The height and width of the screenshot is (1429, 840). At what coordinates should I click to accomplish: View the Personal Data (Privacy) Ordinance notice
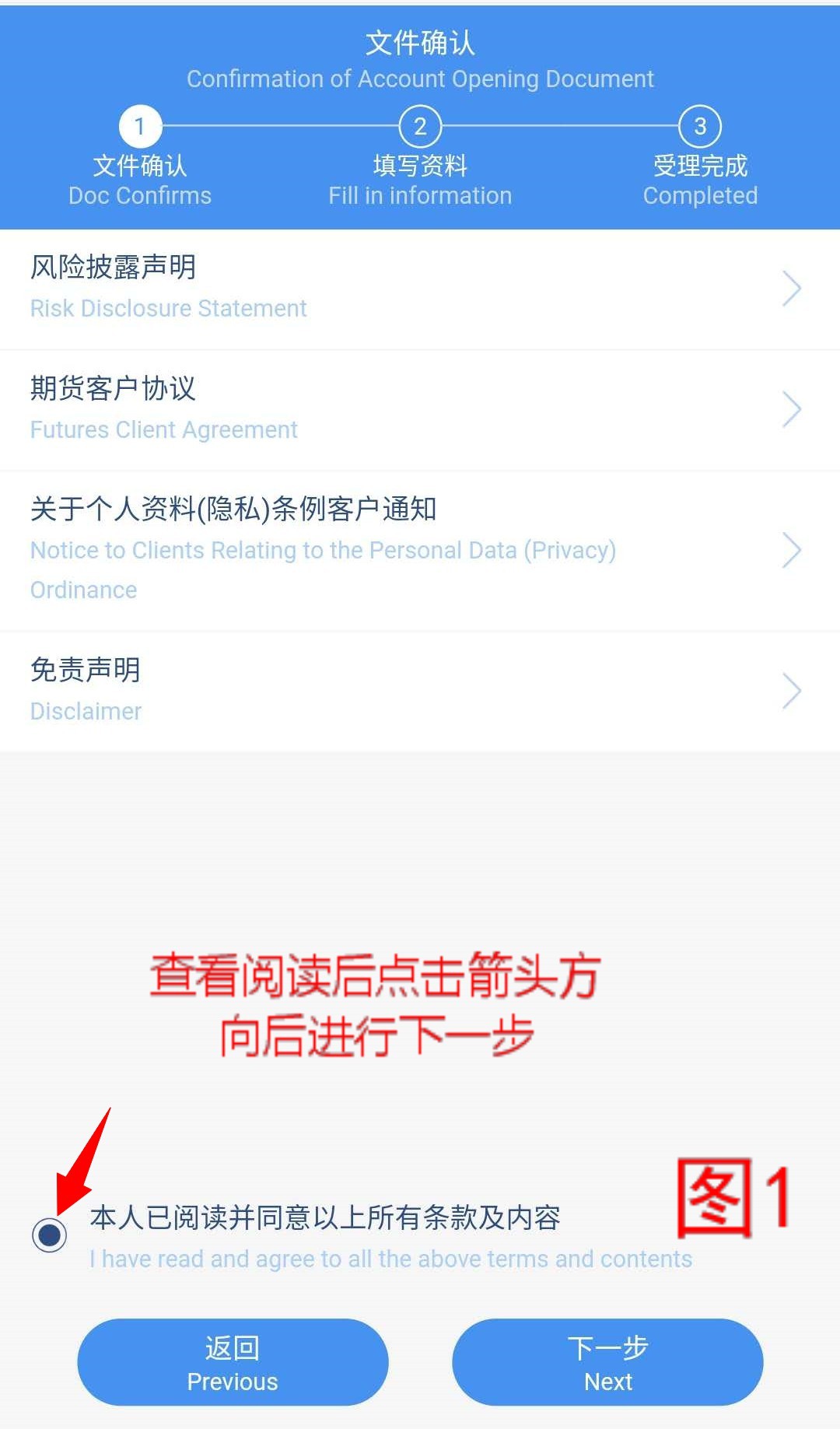(420, 550)
